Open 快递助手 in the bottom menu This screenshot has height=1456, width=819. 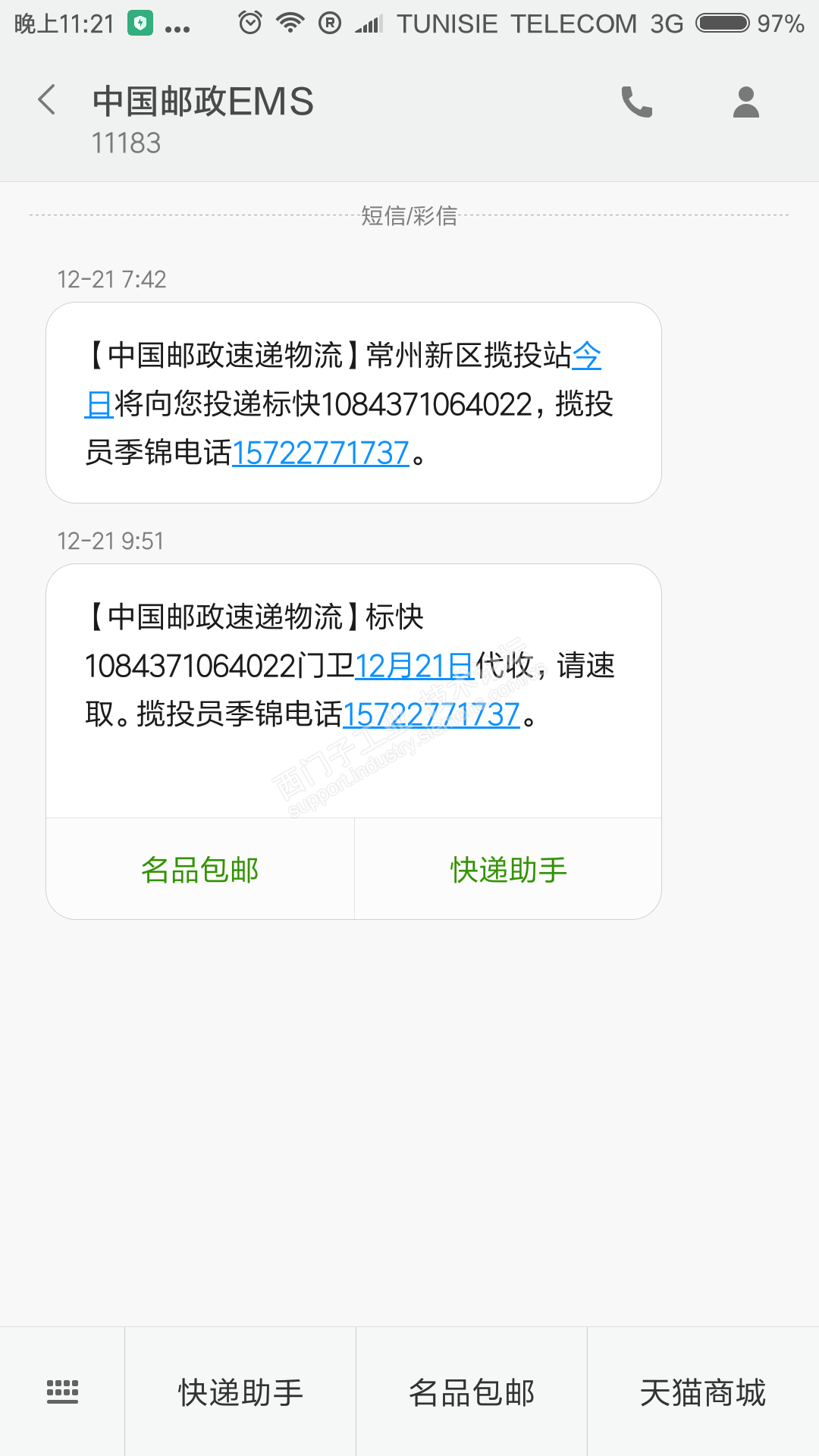pos(240,1392)
